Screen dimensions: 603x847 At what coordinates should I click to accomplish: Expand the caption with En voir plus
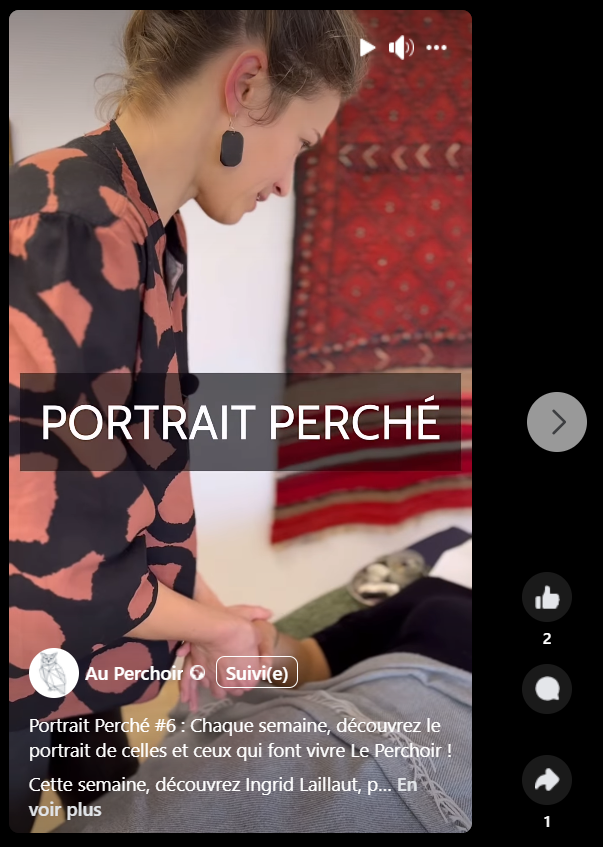(x=66, y=809)
